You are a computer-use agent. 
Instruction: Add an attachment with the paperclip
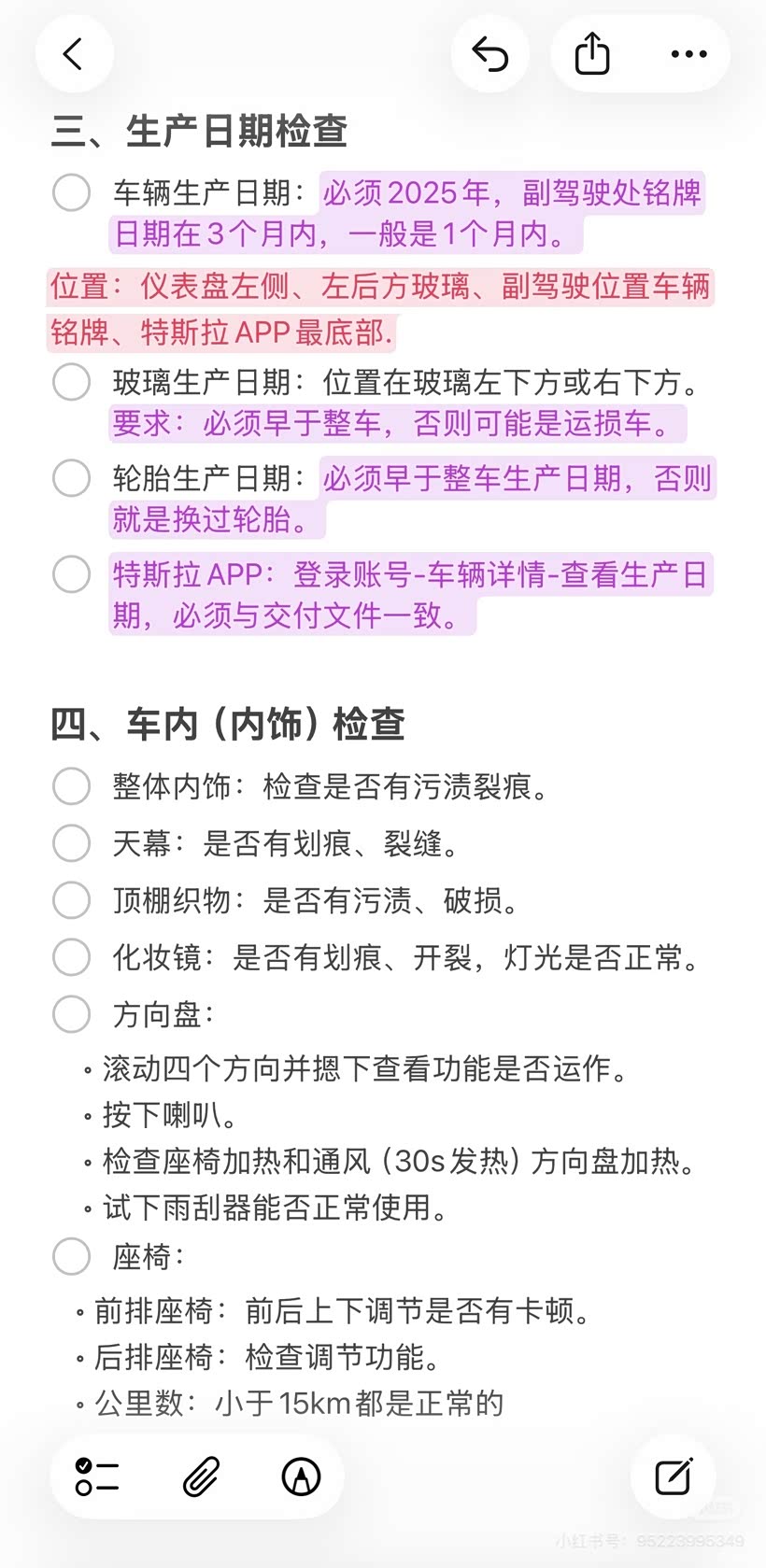click(200, 1476)
